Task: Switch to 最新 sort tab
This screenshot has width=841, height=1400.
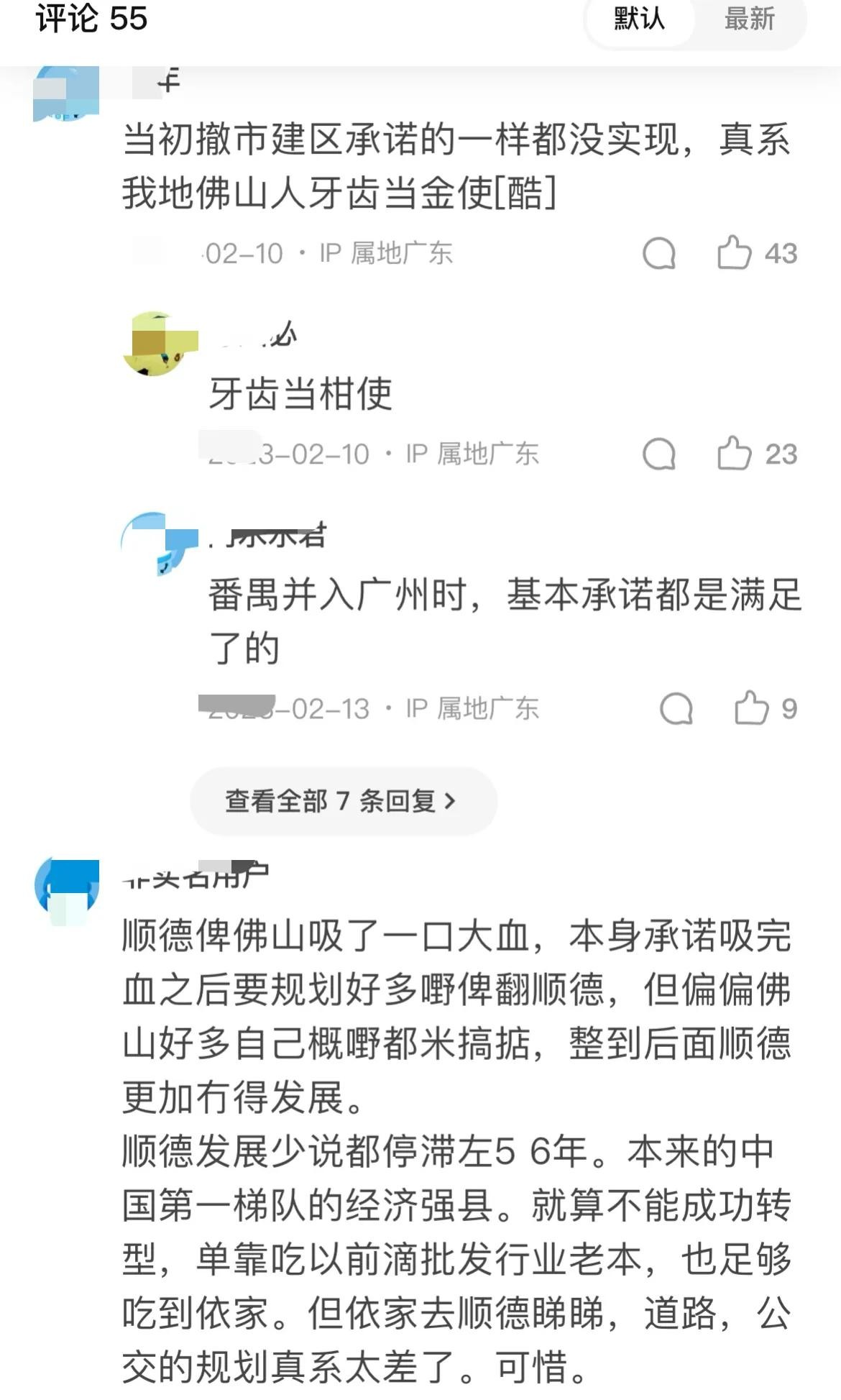Action: [x=749, y=19]
